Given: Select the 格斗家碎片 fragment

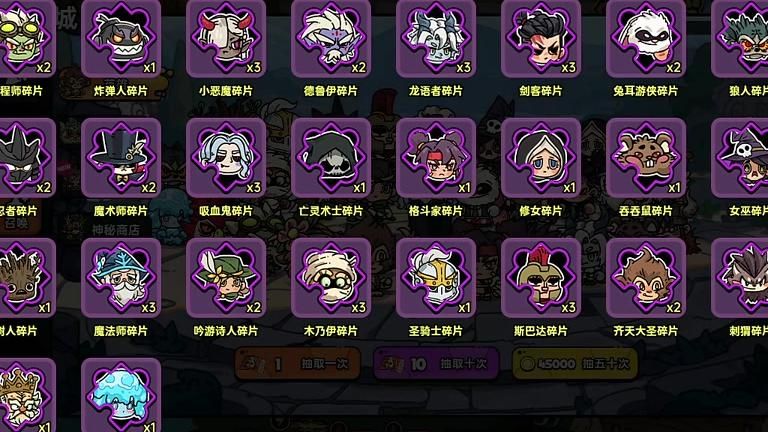Looking at the screenshot, I should [x=436, y=158].
